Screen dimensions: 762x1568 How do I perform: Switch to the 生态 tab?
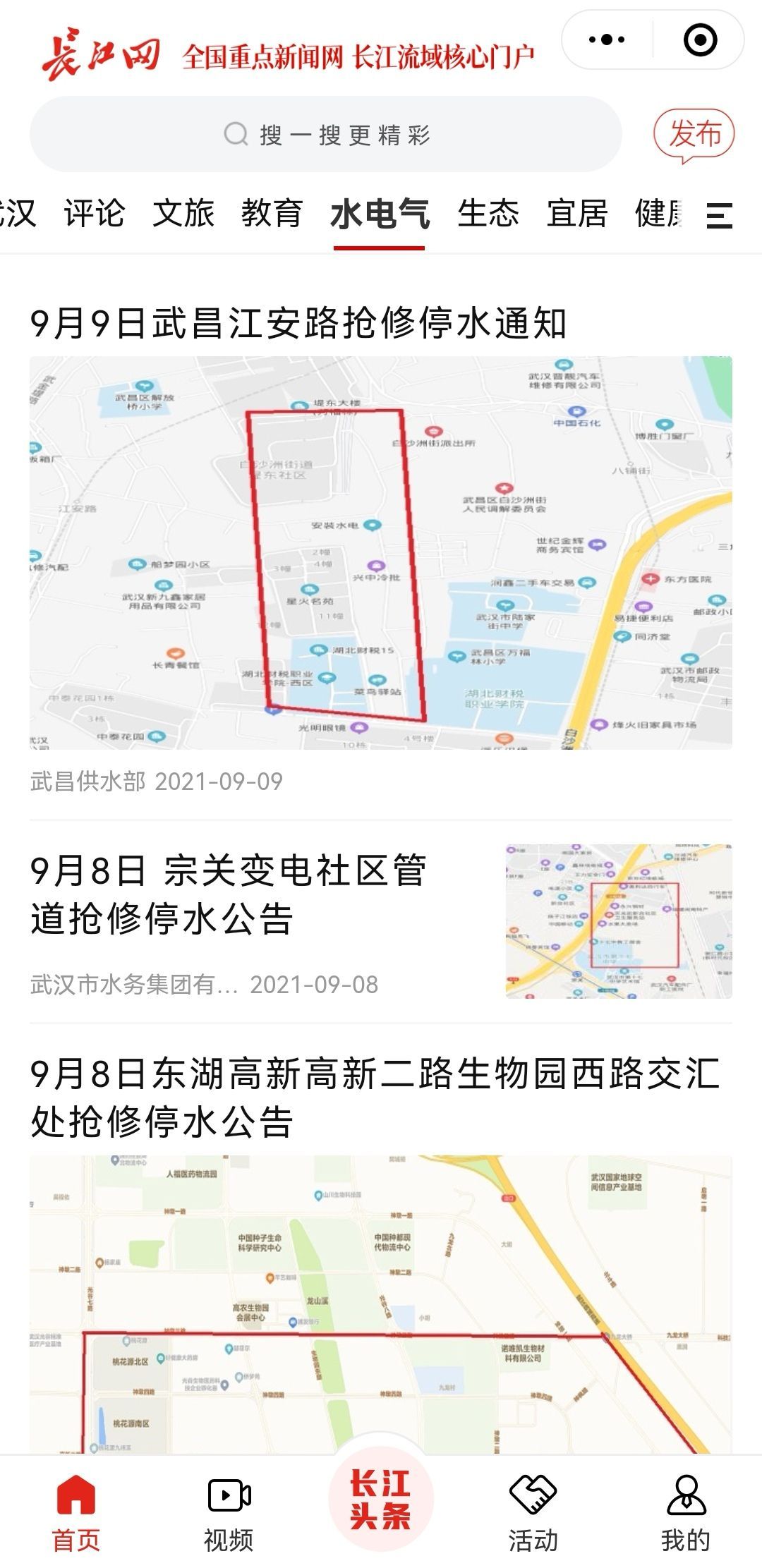pyautogui.click(x=488, y=213)
